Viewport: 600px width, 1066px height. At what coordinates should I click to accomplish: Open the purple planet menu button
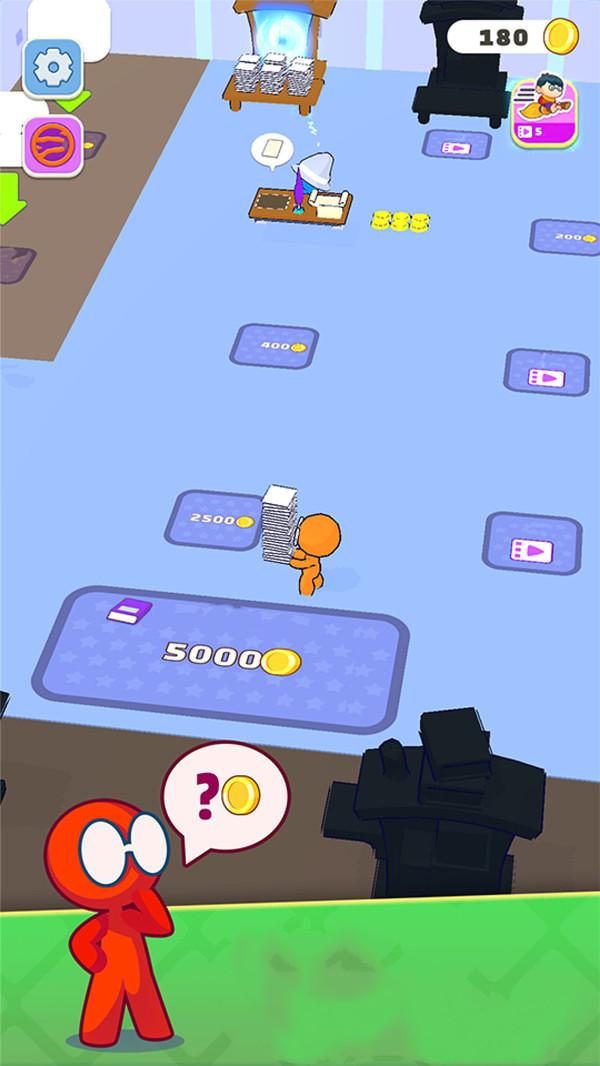pyautogui.click(x=52, y=145)
